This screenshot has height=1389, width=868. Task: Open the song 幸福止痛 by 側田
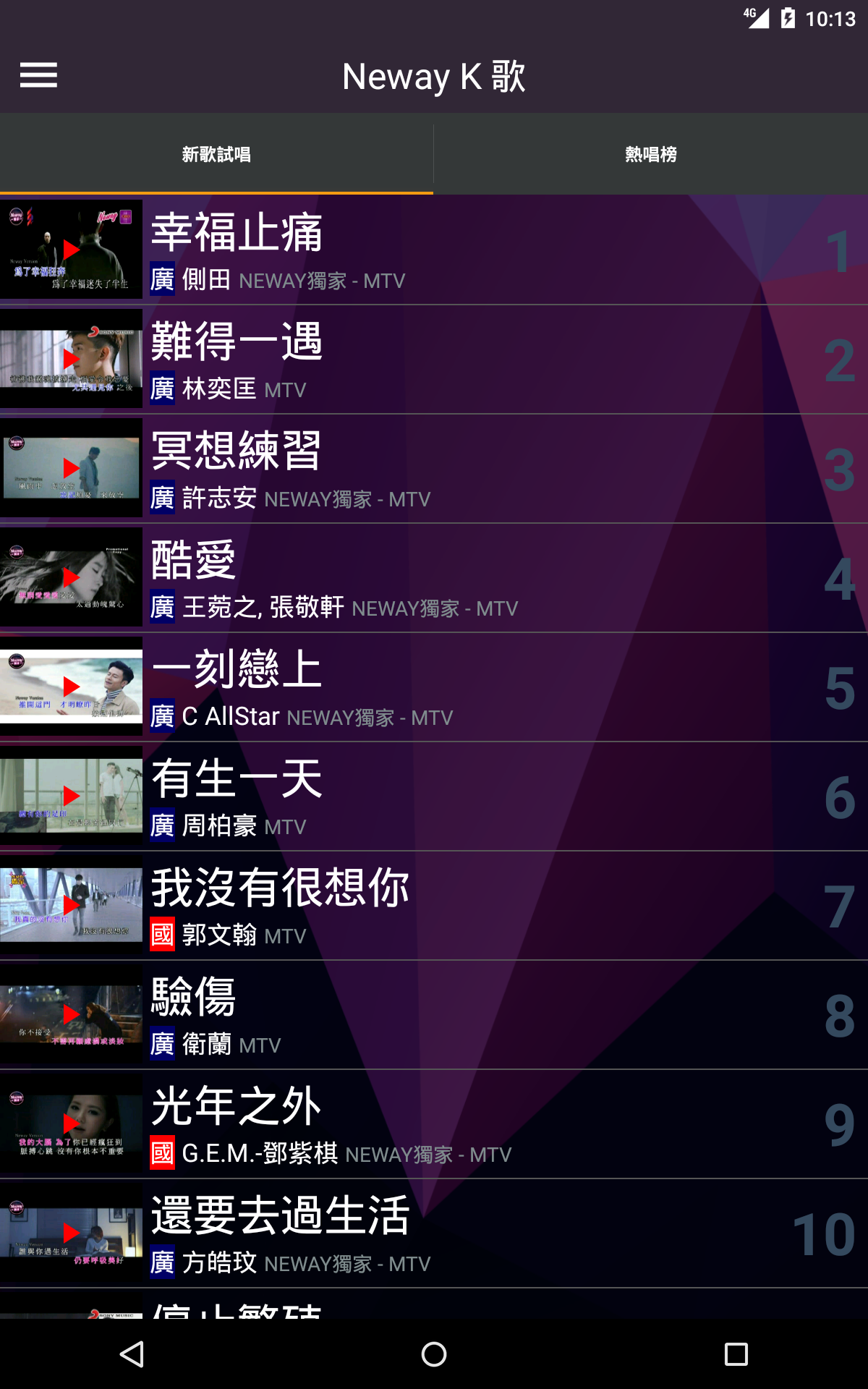434,250
